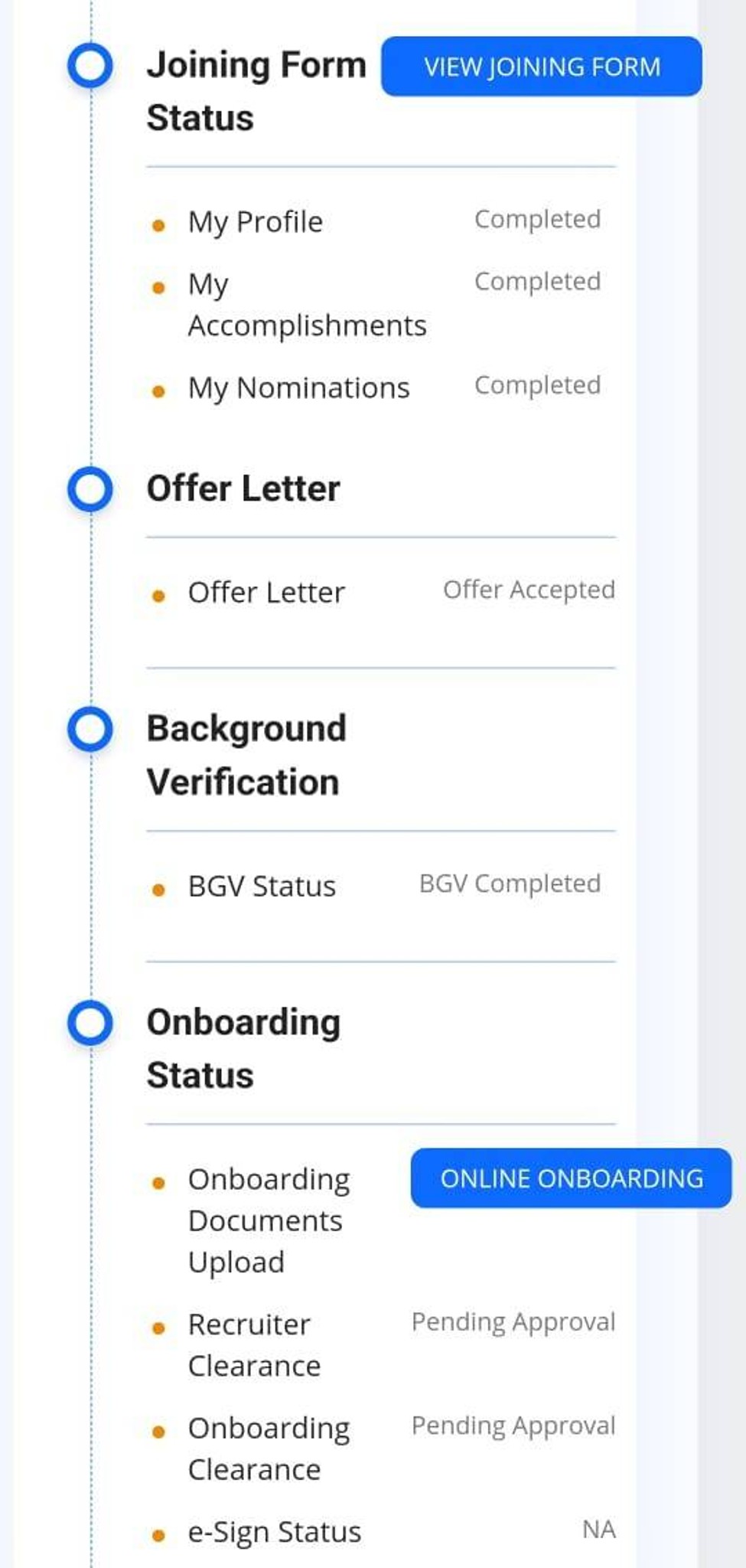Start Online Onboarding document upload

(x=571, y=1178)
